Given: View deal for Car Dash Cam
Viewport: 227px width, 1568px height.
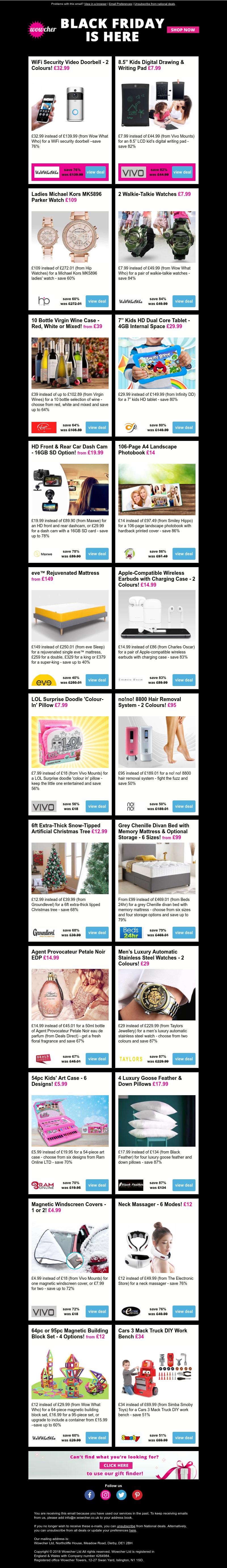Looking at the screenshot, I should pos(97,553).
